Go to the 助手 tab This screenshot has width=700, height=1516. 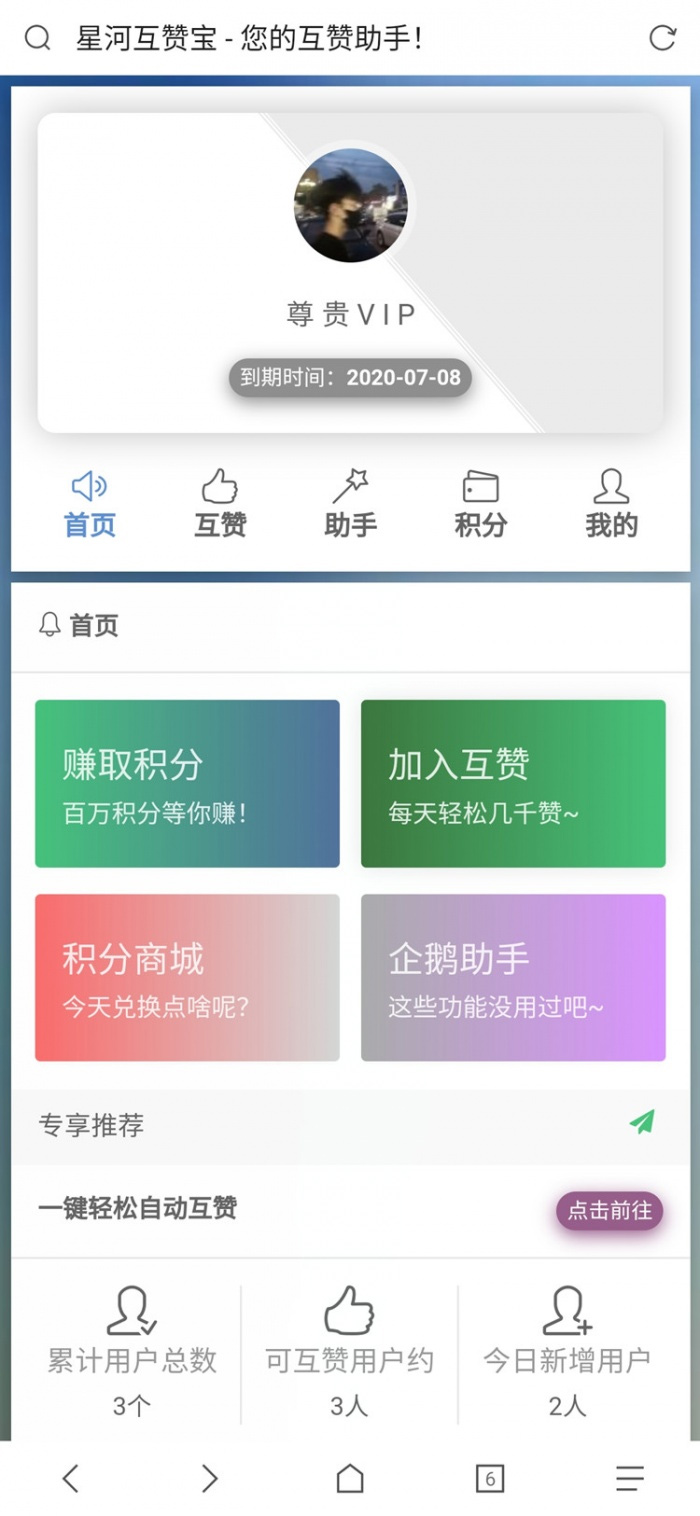coord(350,505)
